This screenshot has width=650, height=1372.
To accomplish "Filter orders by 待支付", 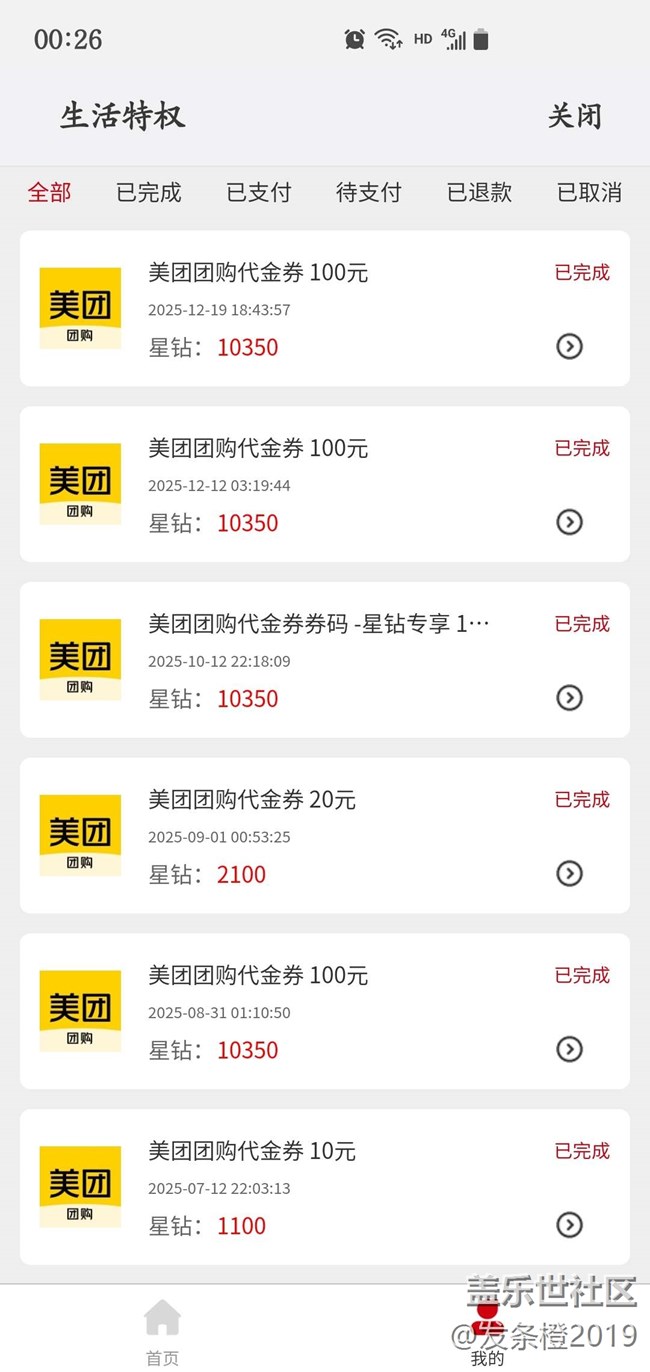I will (x=368, y=192).
